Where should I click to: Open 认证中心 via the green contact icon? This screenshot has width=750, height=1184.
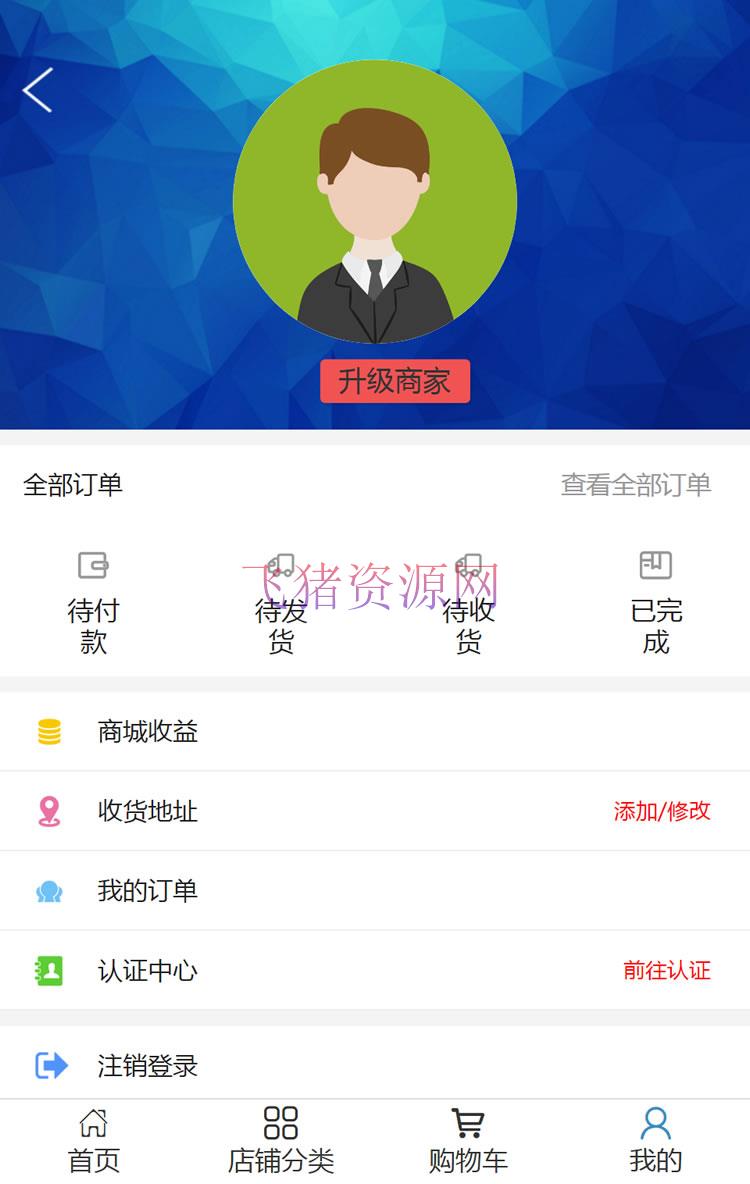pos(46,969)
